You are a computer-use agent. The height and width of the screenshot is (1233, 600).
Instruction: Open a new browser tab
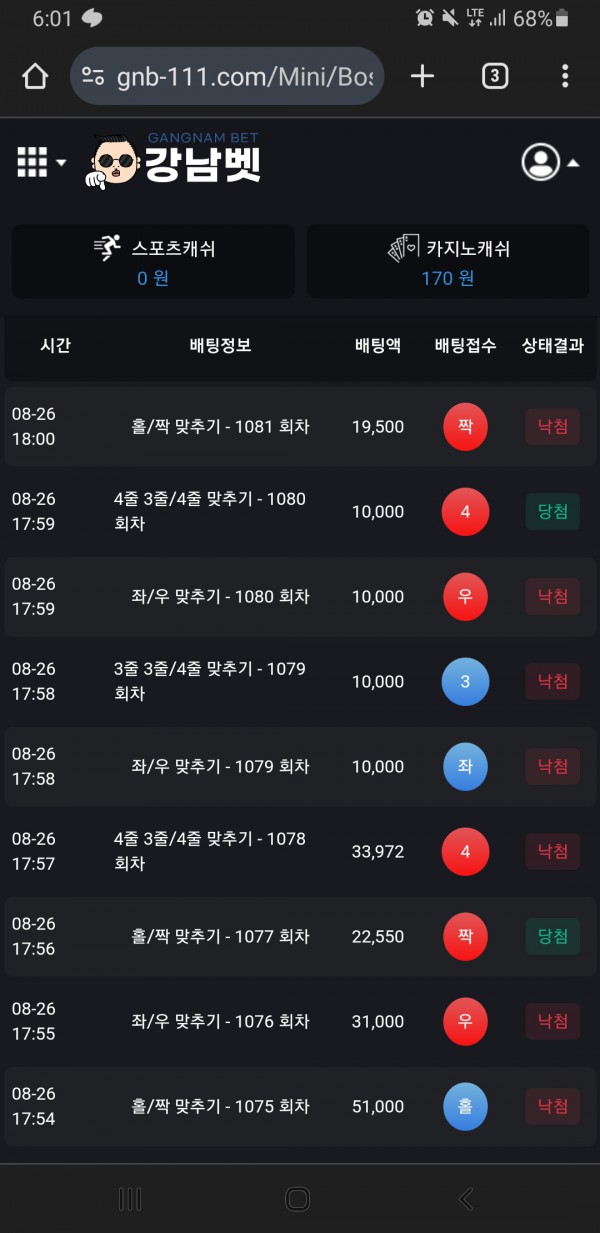pyautogui.click(x=423, y=76)
